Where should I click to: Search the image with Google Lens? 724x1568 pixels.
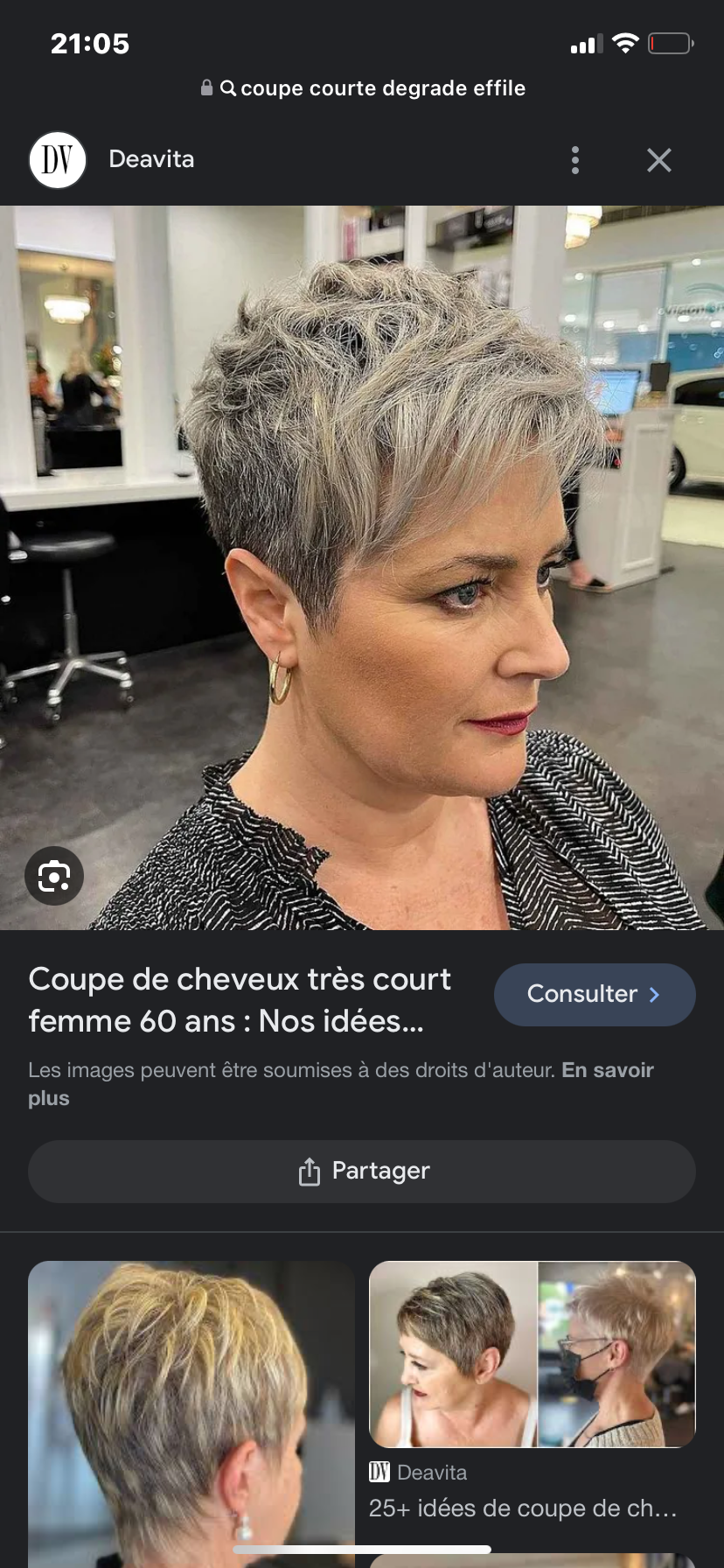[x=54, y=876]
